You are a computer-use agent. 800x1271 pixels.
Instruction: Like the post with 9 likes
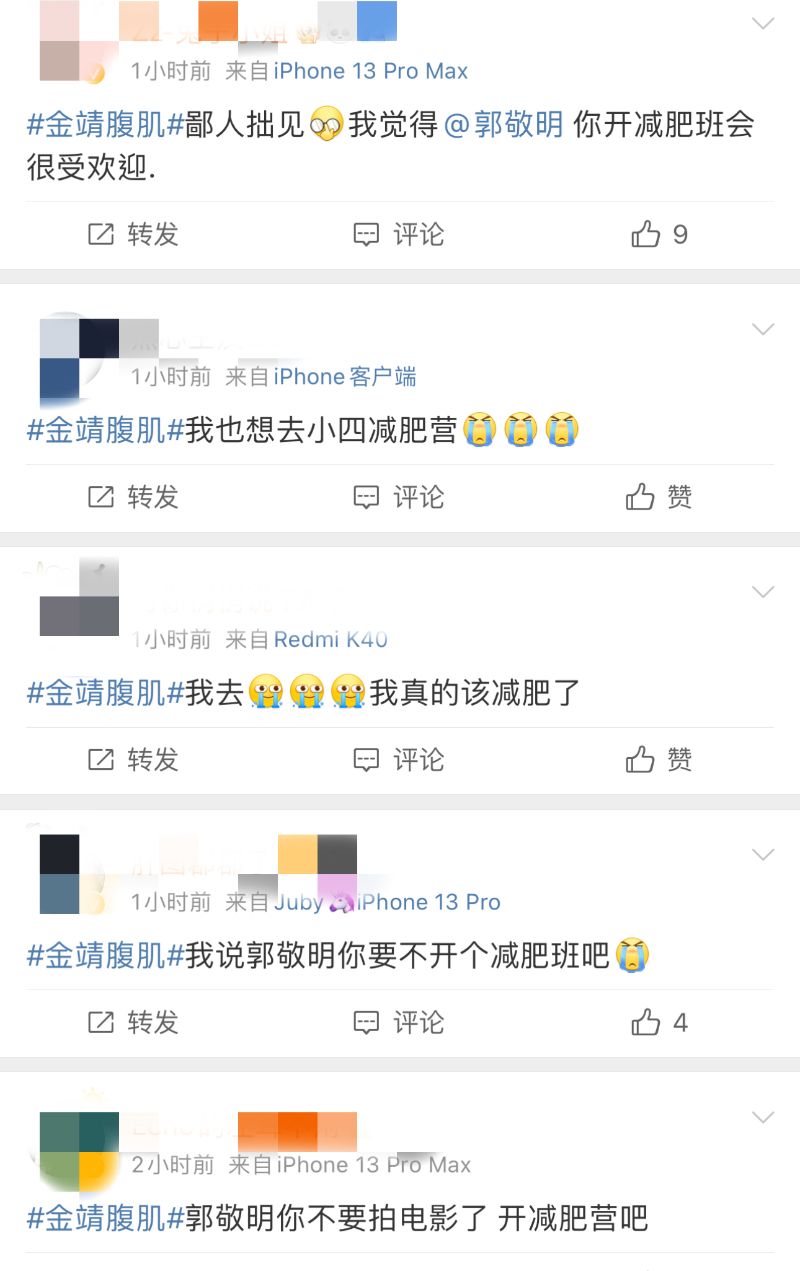[660, 235]
